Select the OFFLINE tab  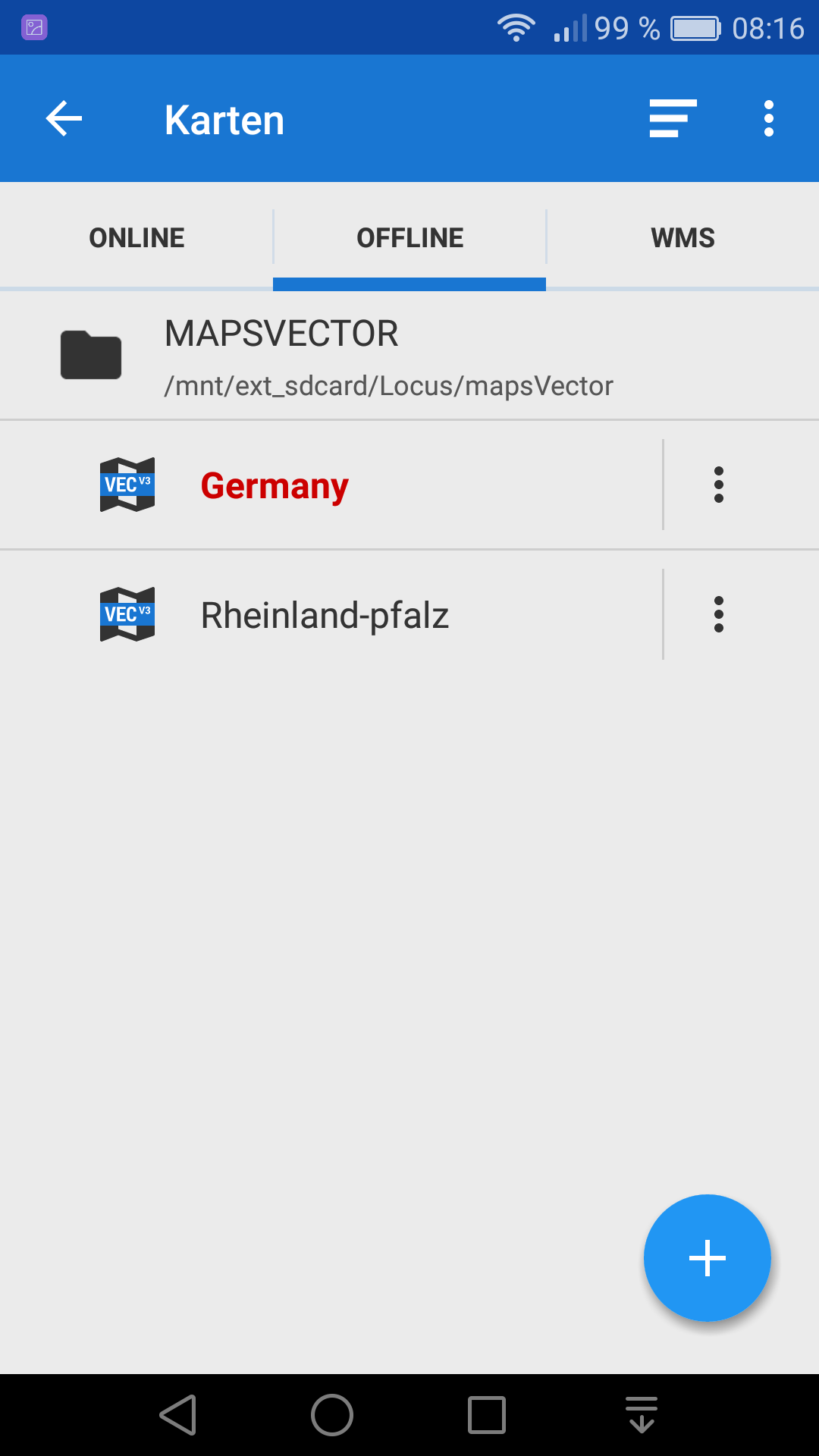(409, 238)
